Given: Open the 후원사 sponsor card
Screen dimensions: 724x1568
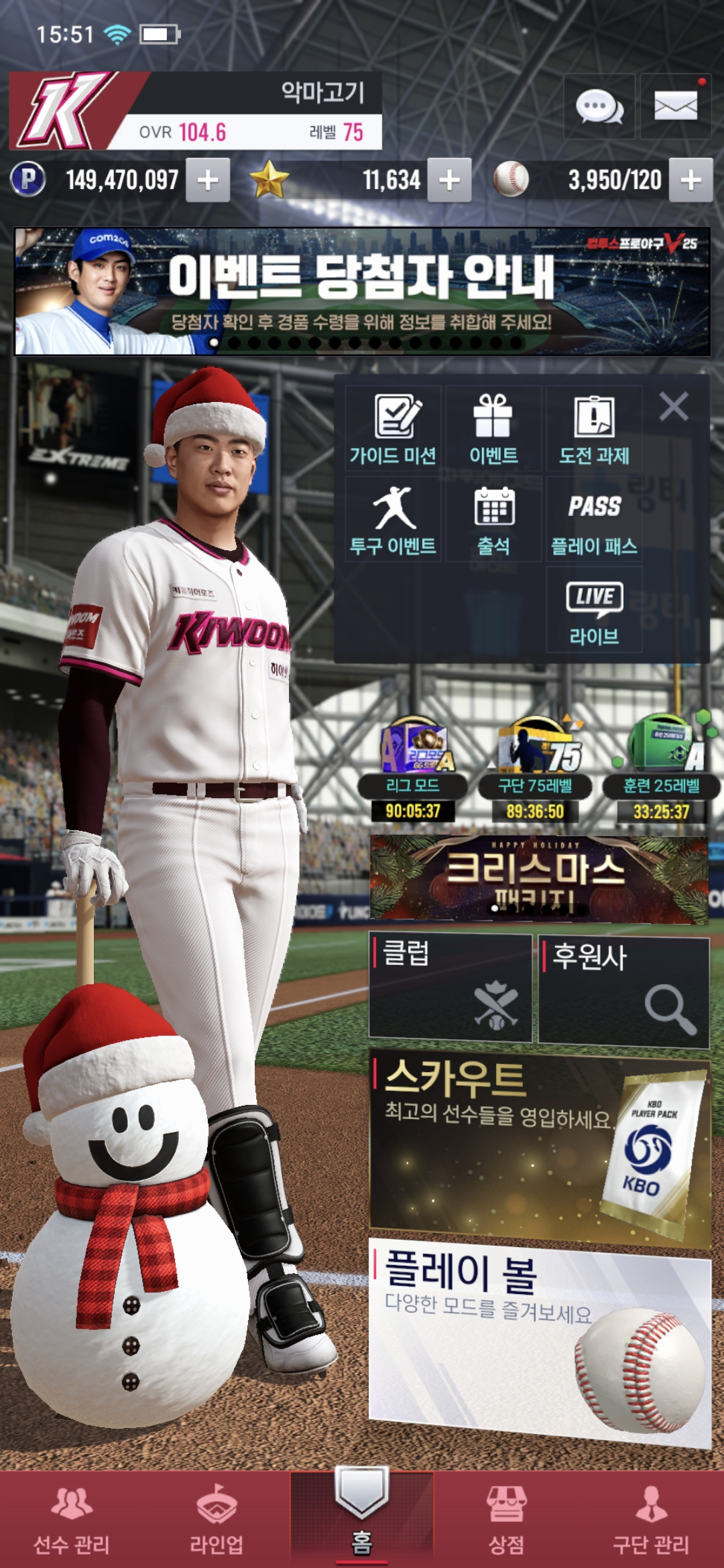Looking at the screenshot, I should point(623,990).
